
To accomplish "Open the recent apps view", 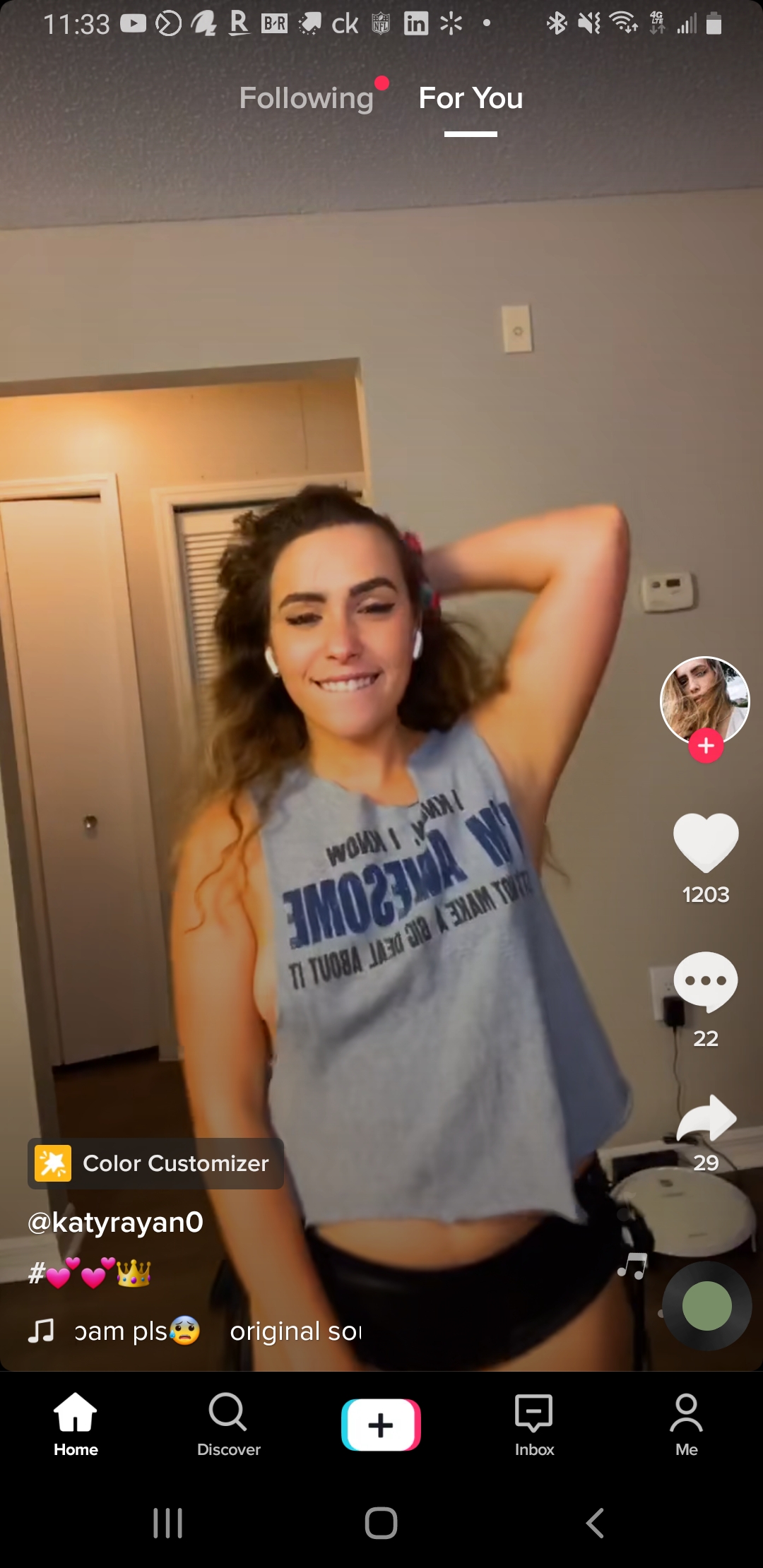I will [168, 1523].
